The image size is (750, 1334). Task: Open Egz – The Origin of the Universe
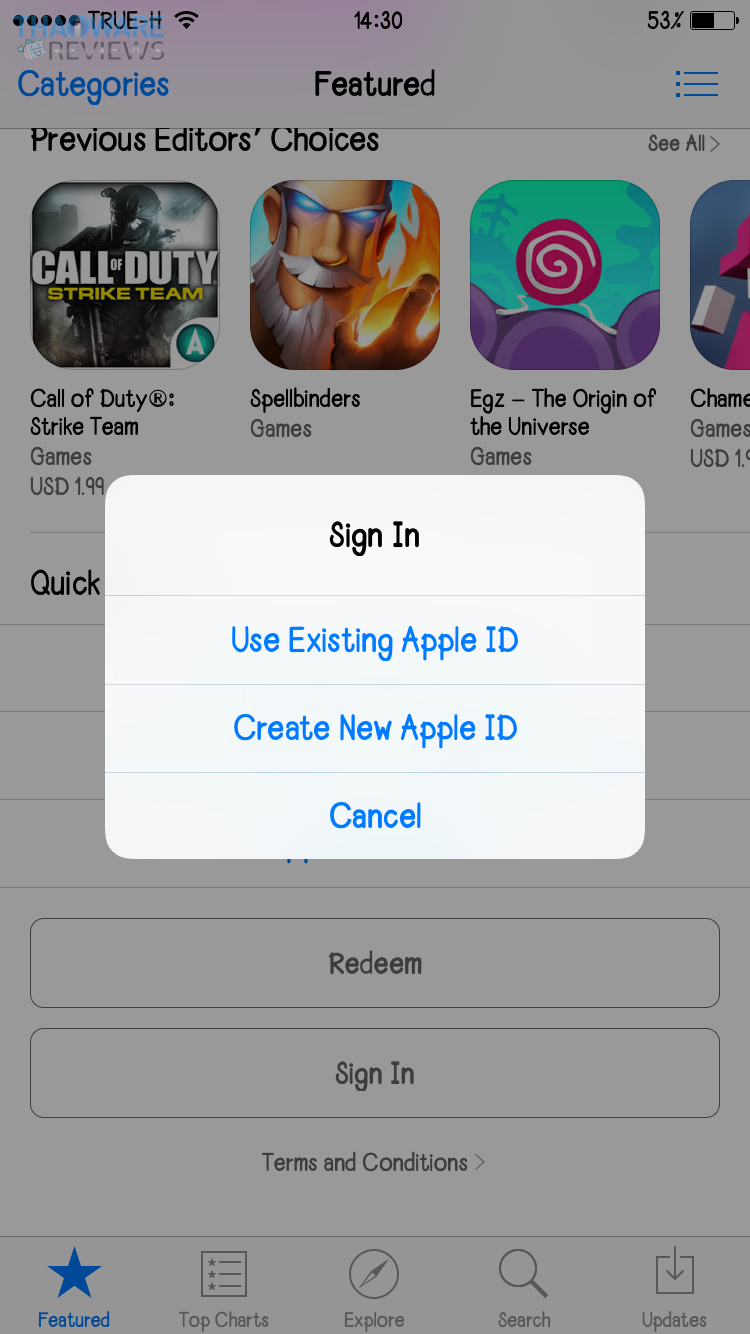565,275
